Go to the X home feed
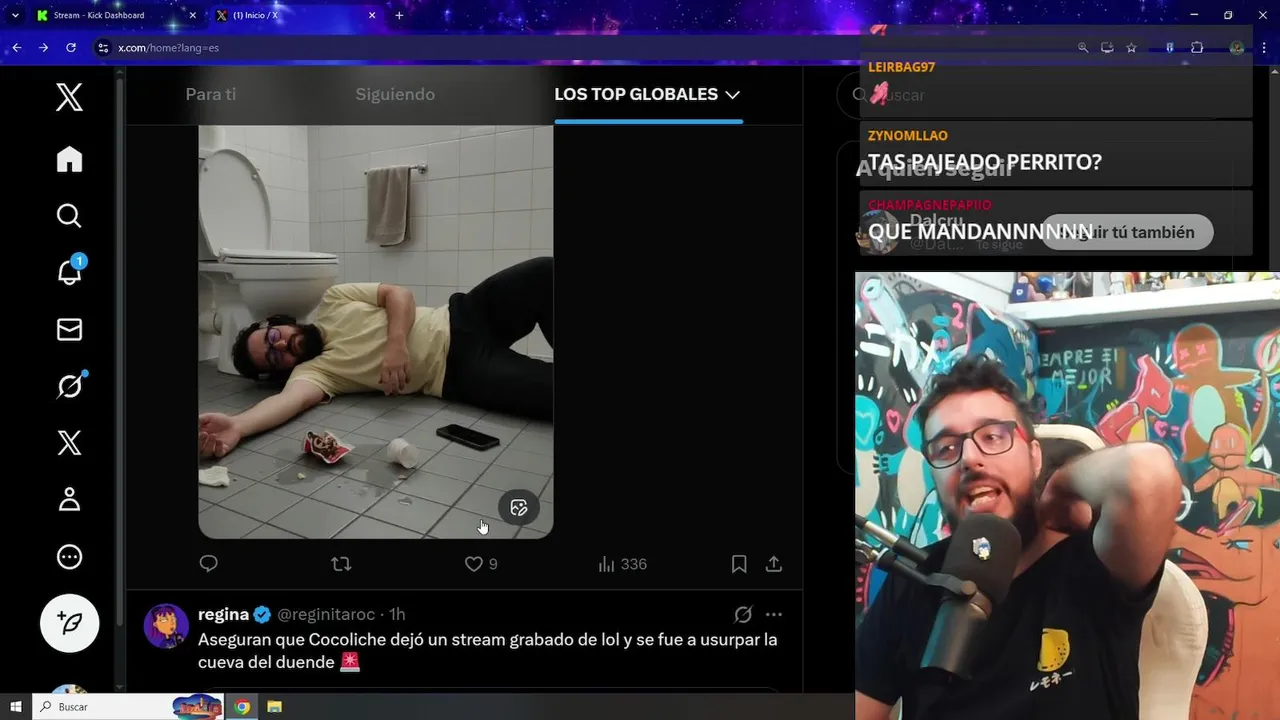The height and width of the screenshot is (720, 1280). click(x=69, y=160)
